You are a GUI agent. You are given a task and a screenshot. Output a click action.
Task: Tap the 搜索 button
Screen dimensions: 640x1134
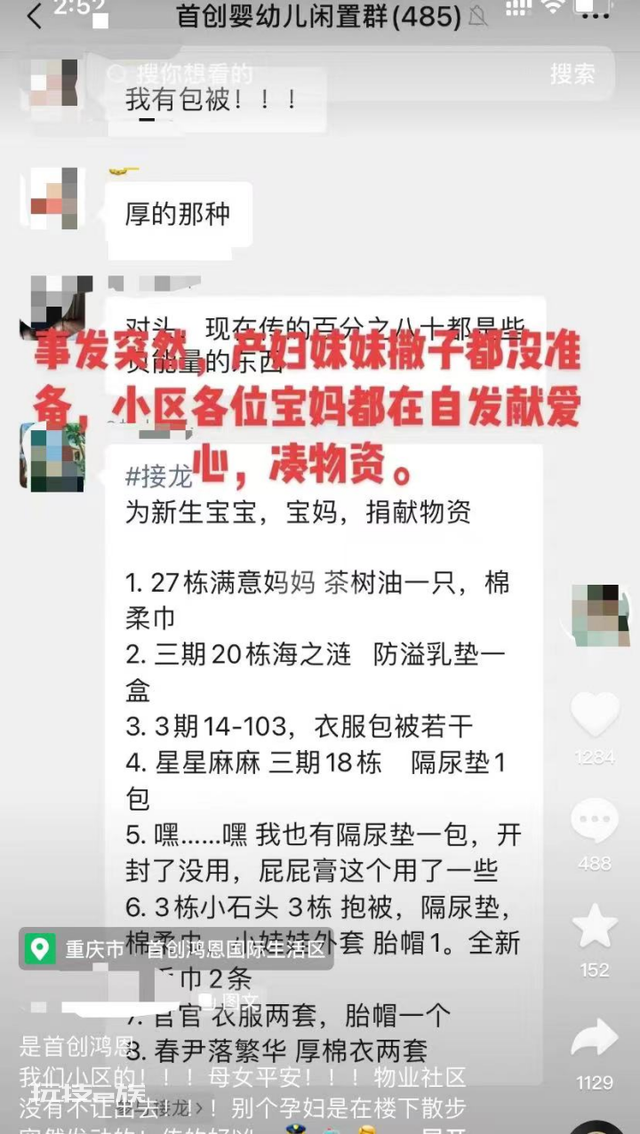click(x=573, y=74)
